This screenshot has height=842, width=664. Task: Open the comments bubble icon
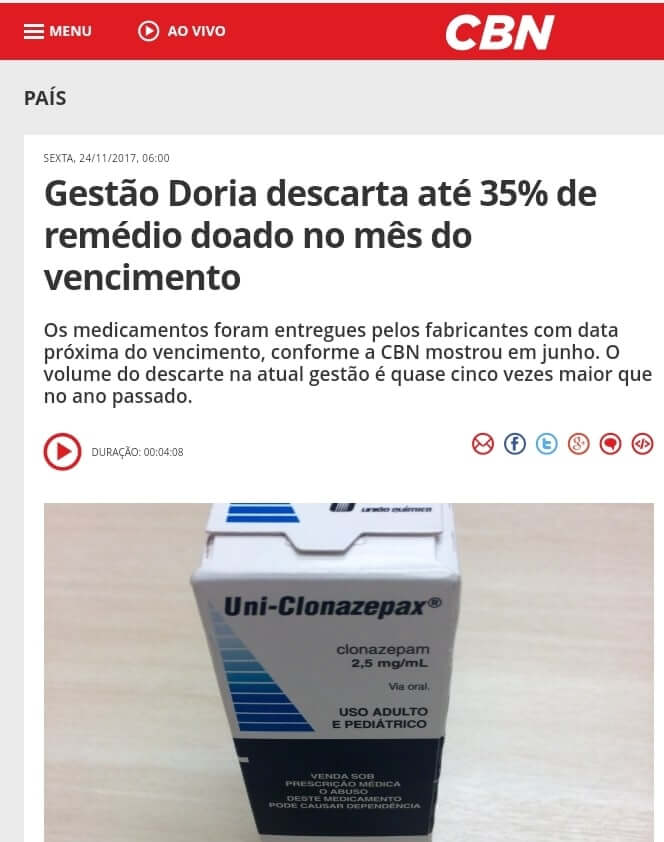click(611, 444)
